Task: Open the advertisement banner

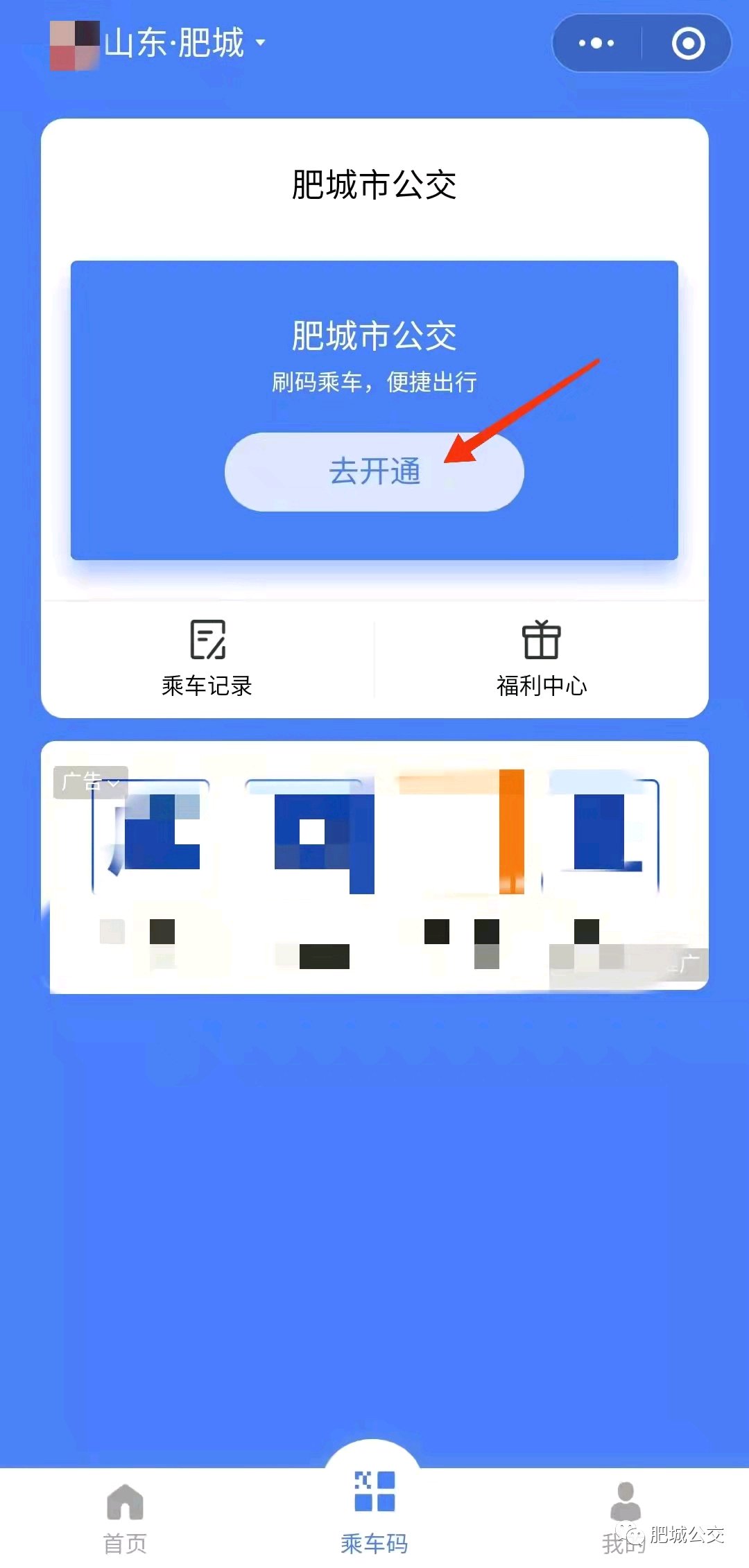Action: pos(374,873)
